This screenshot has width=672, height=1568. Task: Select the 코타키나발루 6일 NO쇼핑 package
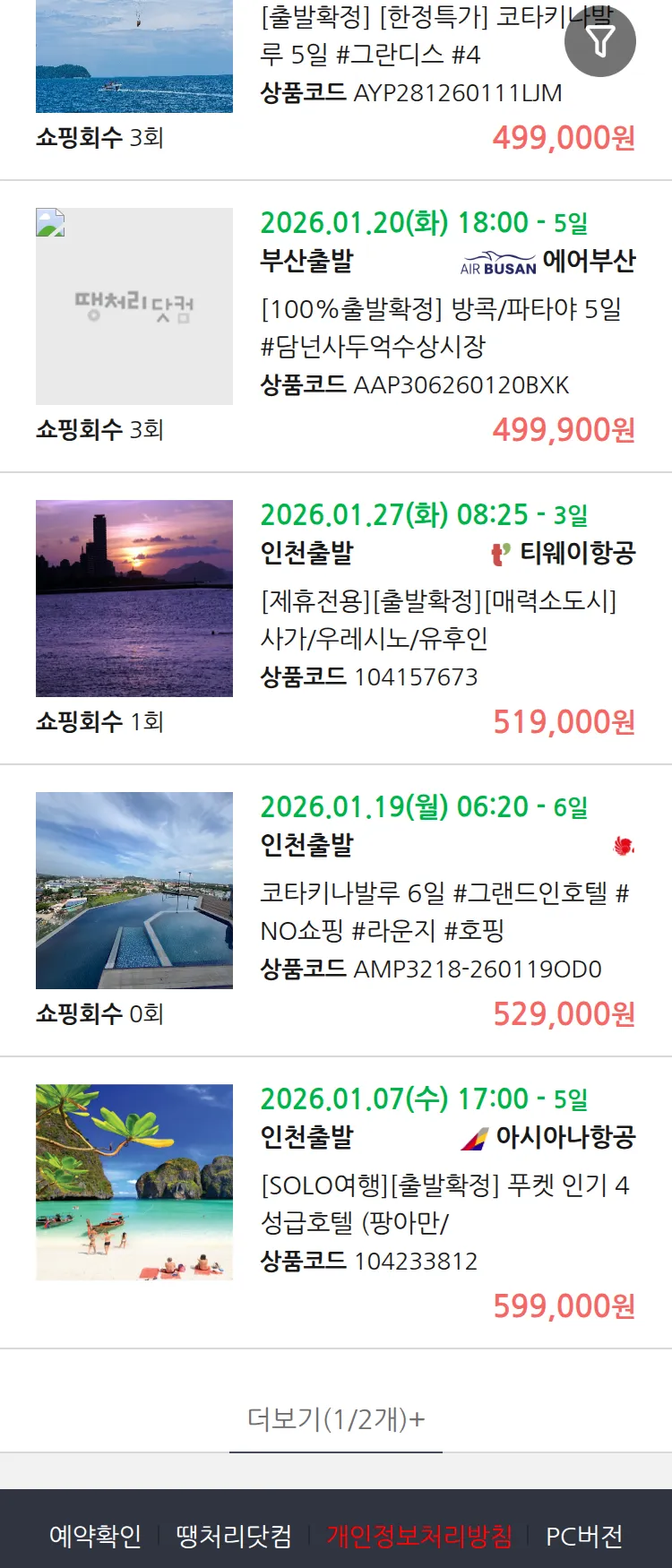[444, 912]
